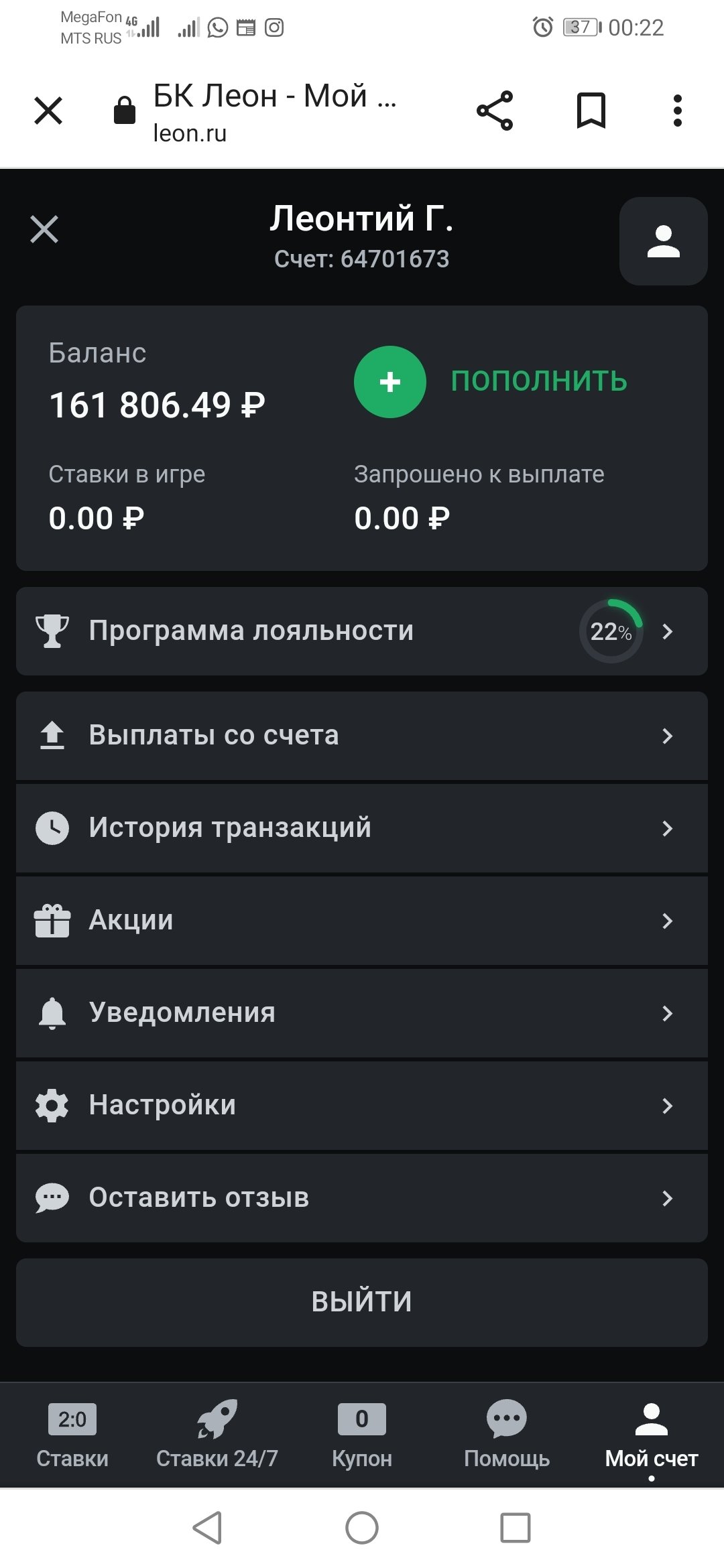Share the leon.ru page
The image size is (724, 1568).
[x=495, y=111]
